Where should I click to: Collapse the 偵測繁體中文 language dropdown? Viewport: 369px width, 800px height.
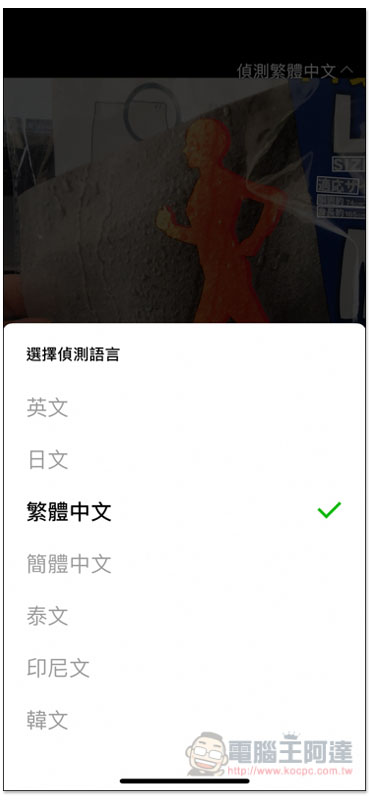(295, 71)
